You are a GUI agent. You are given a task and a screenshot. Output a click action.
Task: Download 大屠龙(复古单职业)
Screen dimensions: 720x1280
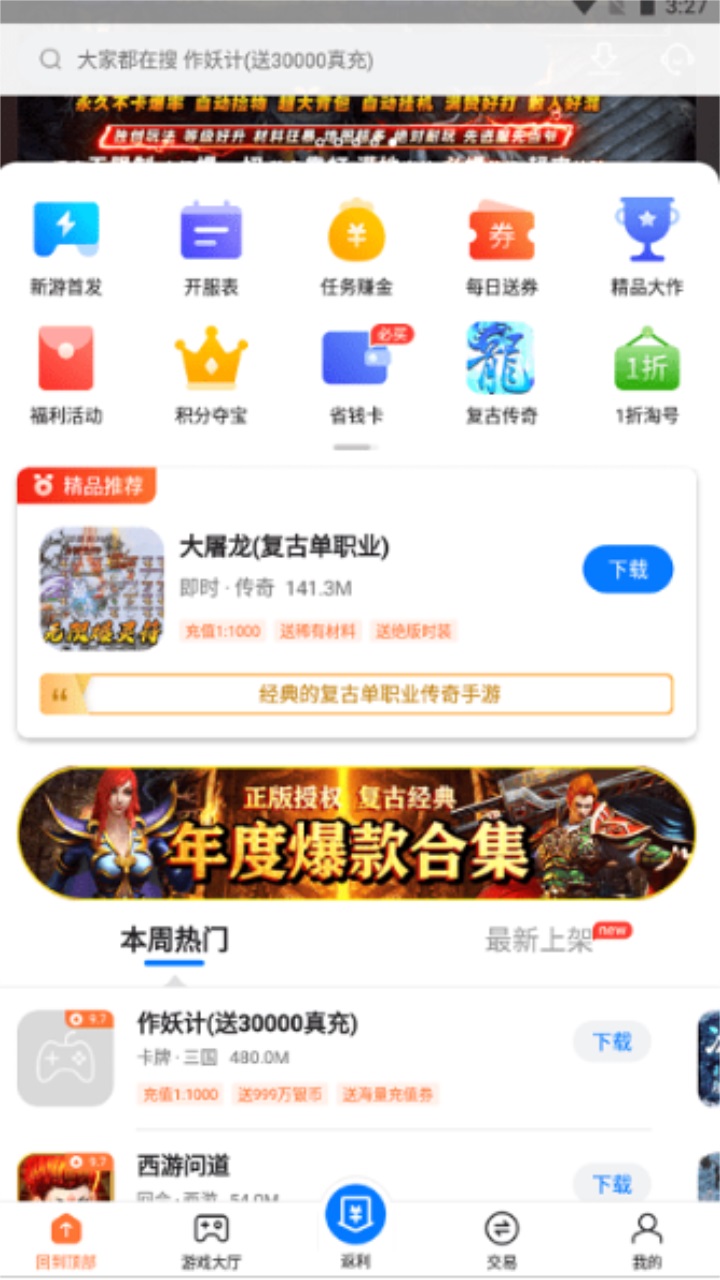coord(627,569)
